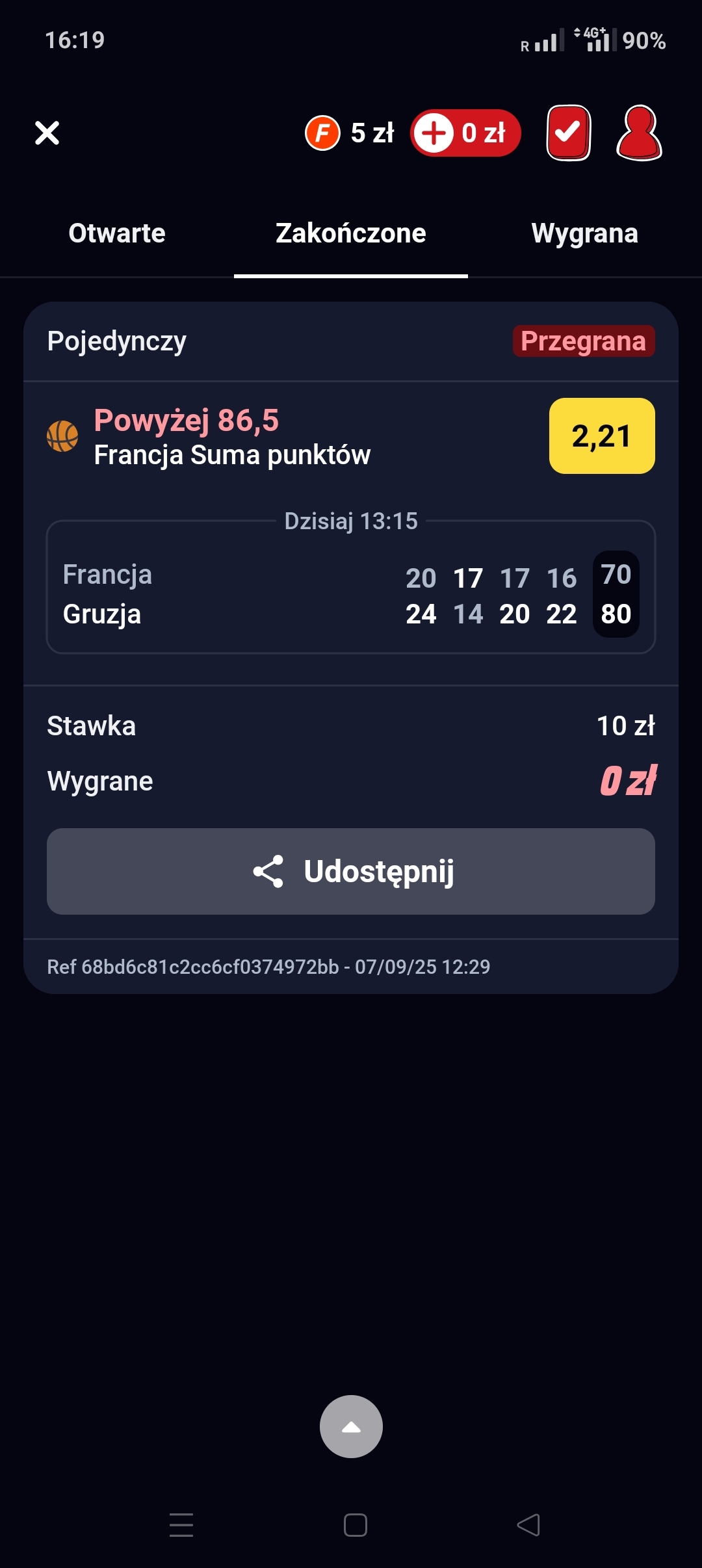The width and height of the screenshot is (702, 1568).
Task: Go back using the system navigation bar
Action: click(x=528, y=1524)
